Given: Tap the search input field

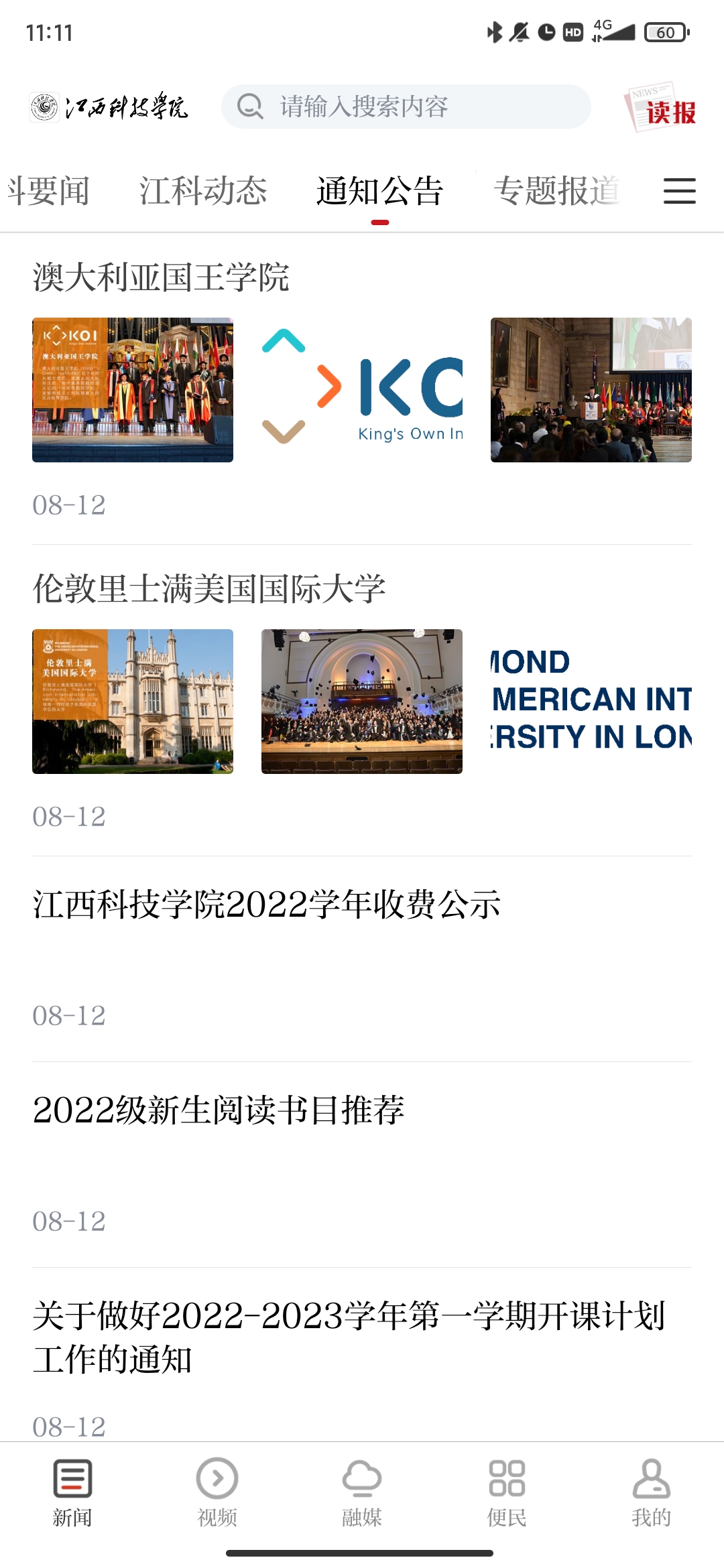Looking at the screenshot, I should pos(405,107).
